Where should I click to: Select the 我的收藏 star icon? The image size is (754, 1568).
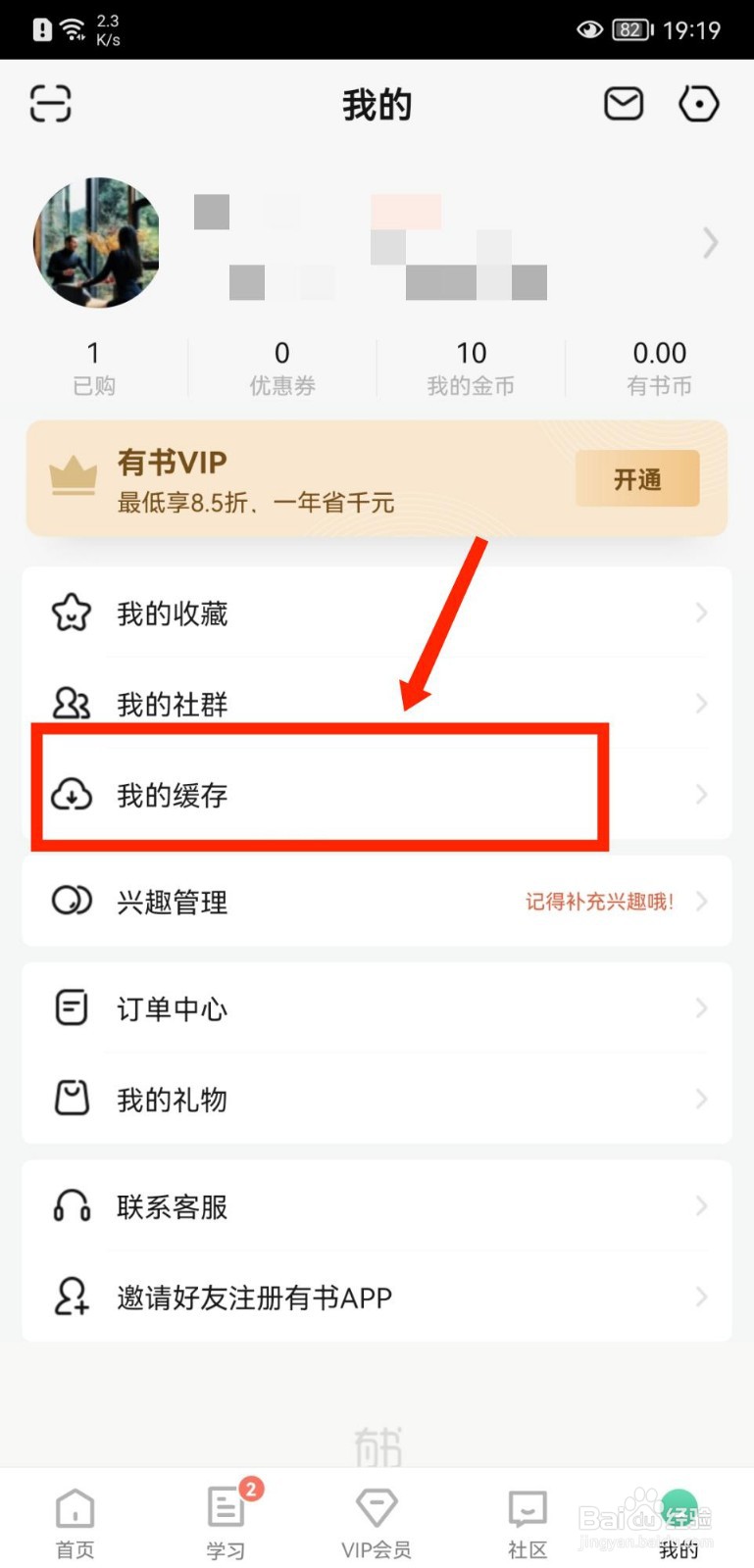[x=71, y=612]
